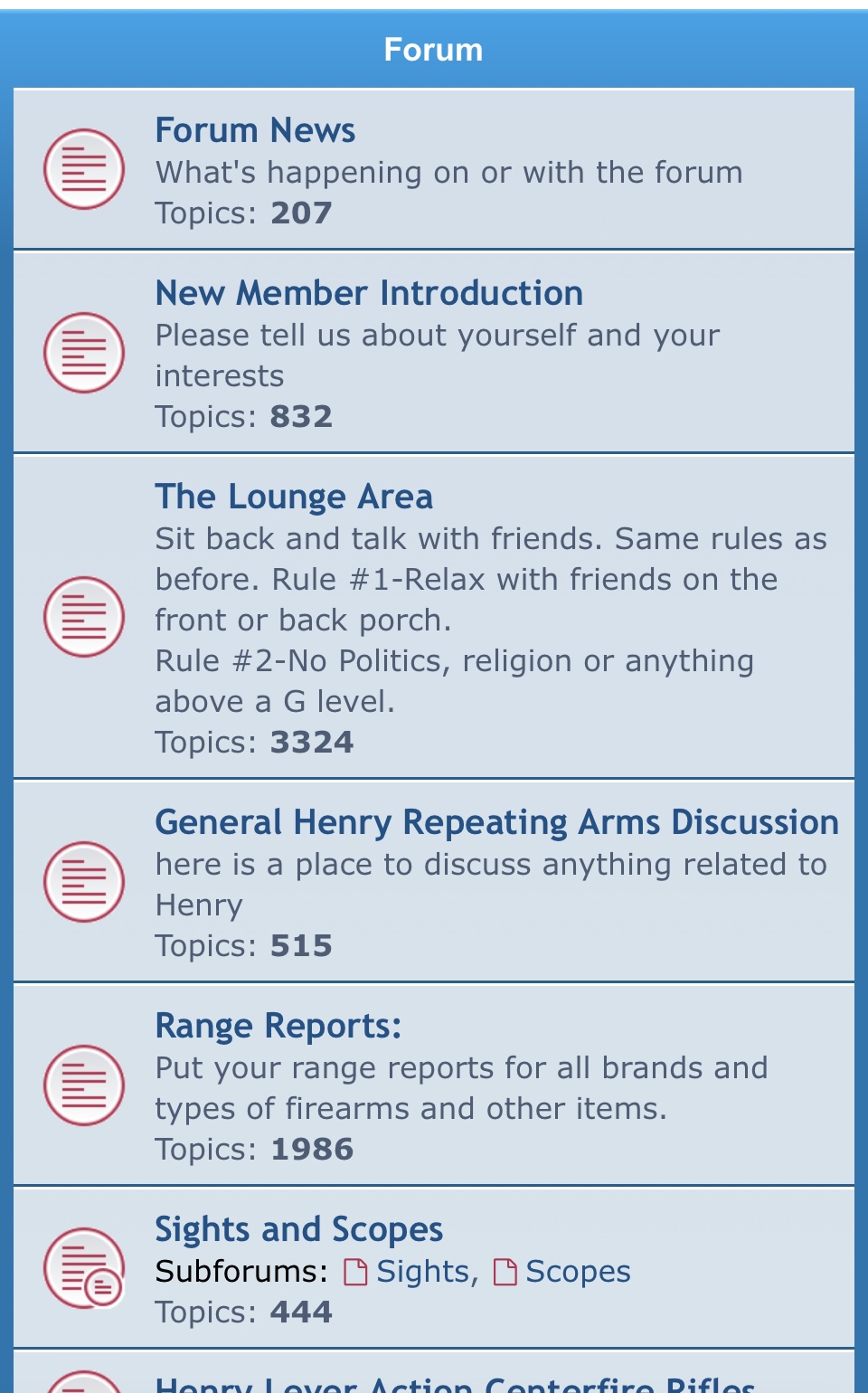Open General Henry Repeating Arms Discussion
868x1393 pixels.
496,822
